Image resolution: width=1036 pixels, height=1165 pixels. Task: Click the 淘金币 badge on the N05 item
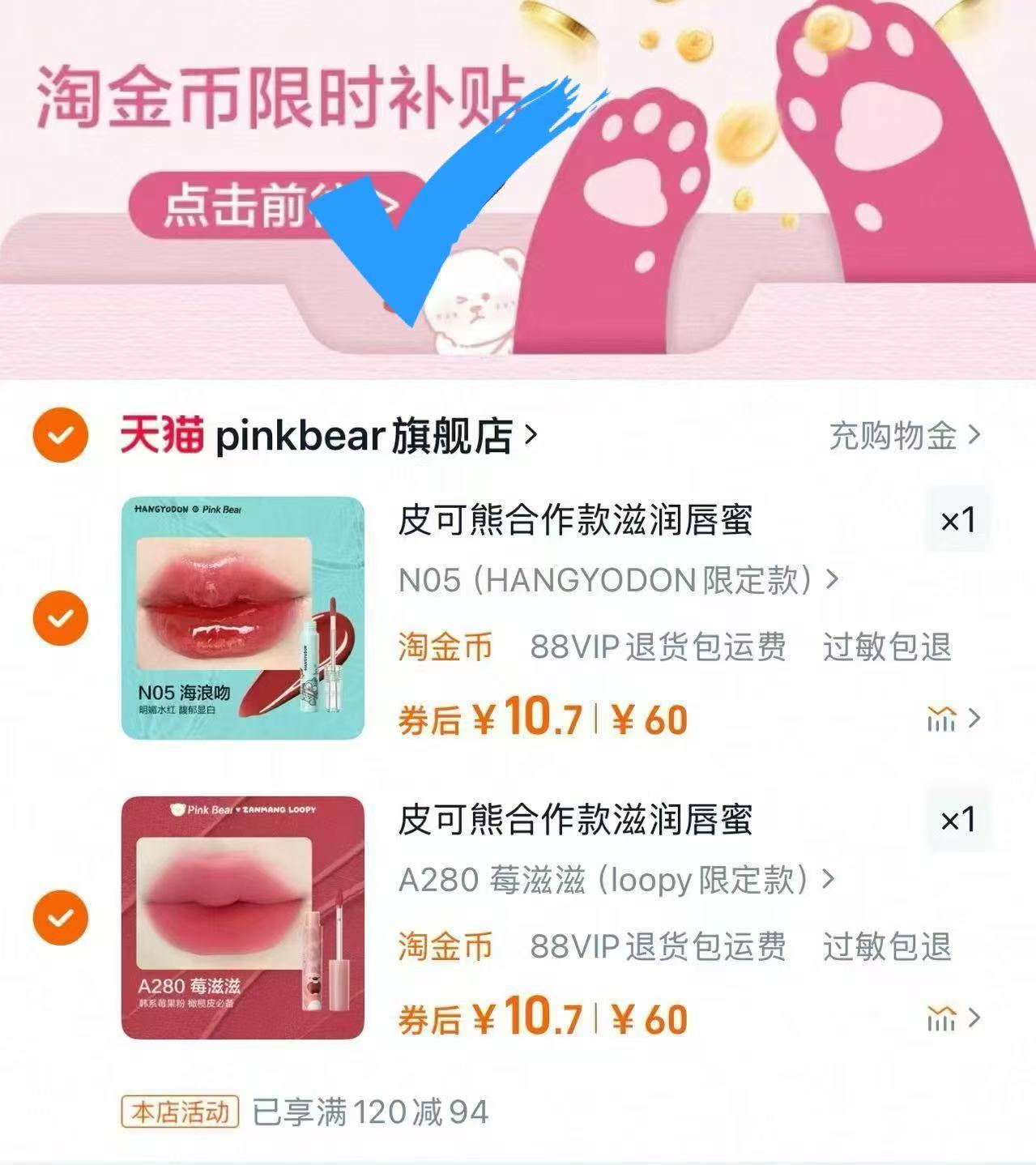446,647
